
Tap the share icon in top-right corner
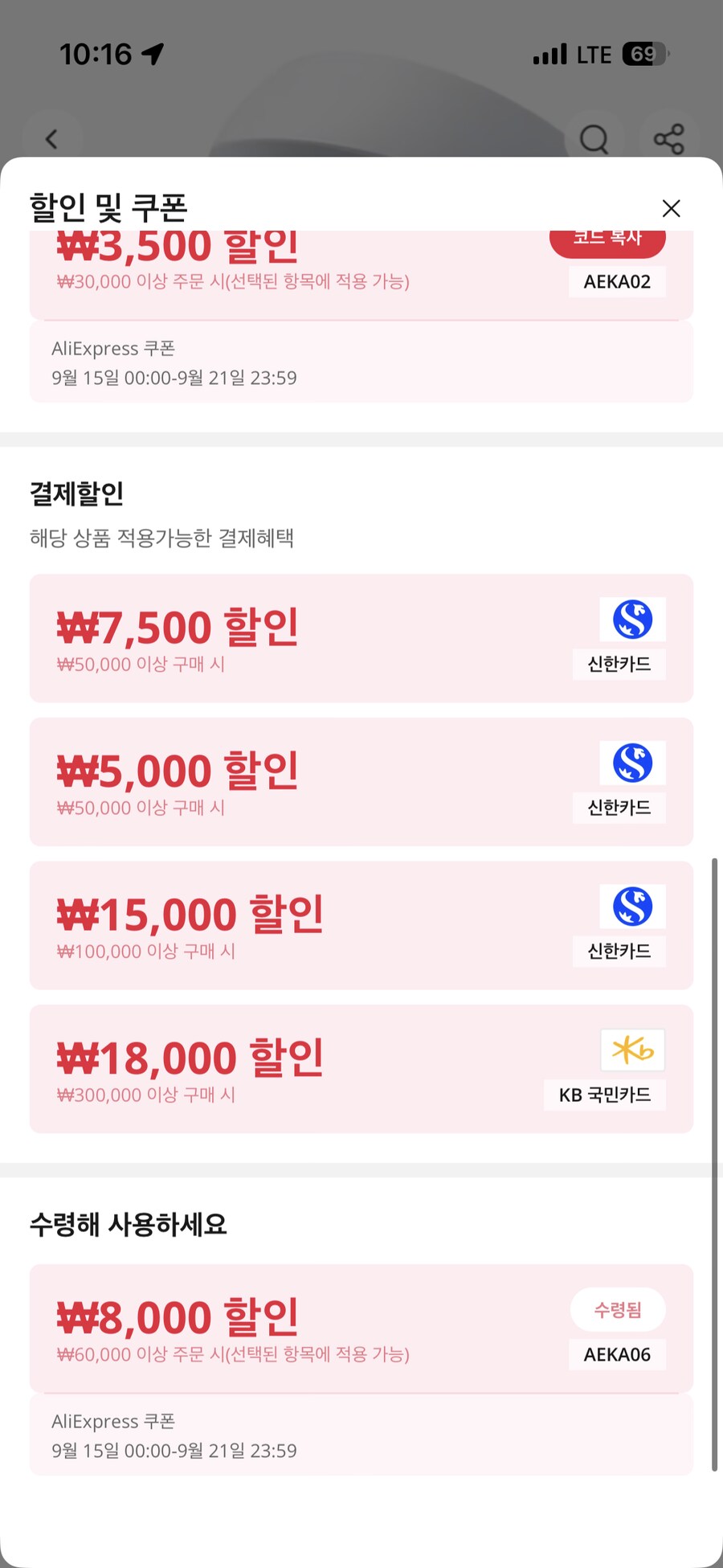(669, 137)
